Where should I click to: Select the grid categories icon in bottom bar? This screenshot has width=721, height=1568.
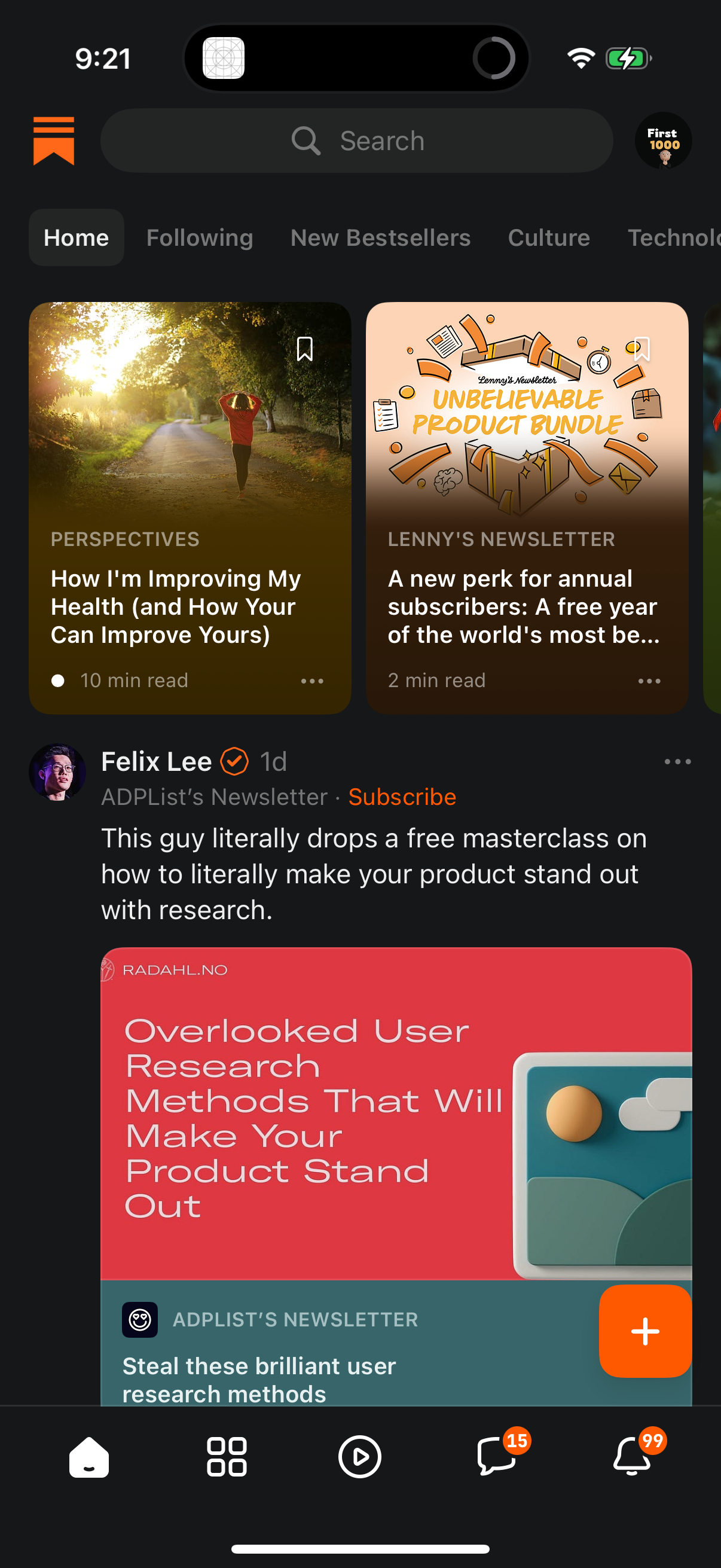pos(225,1457)
